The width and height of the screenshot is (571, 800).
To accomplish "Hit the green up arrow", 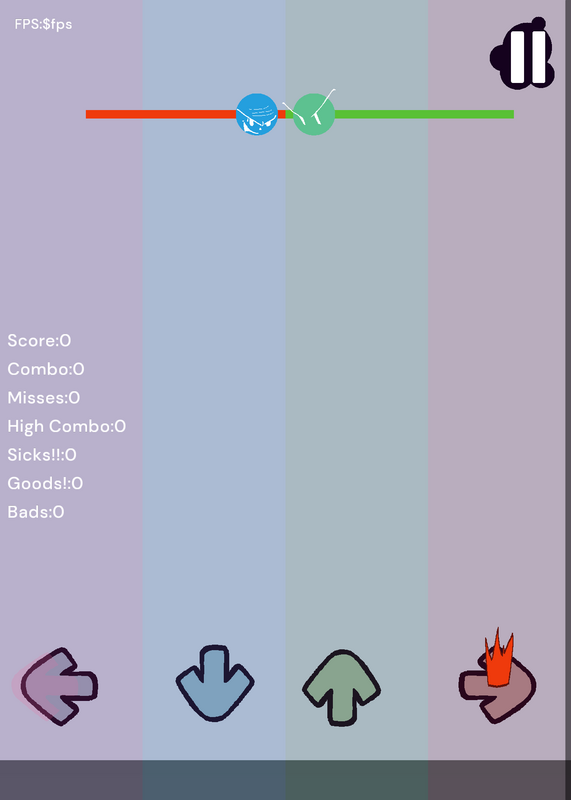I will pyautogui.click(x=341, y=687).
